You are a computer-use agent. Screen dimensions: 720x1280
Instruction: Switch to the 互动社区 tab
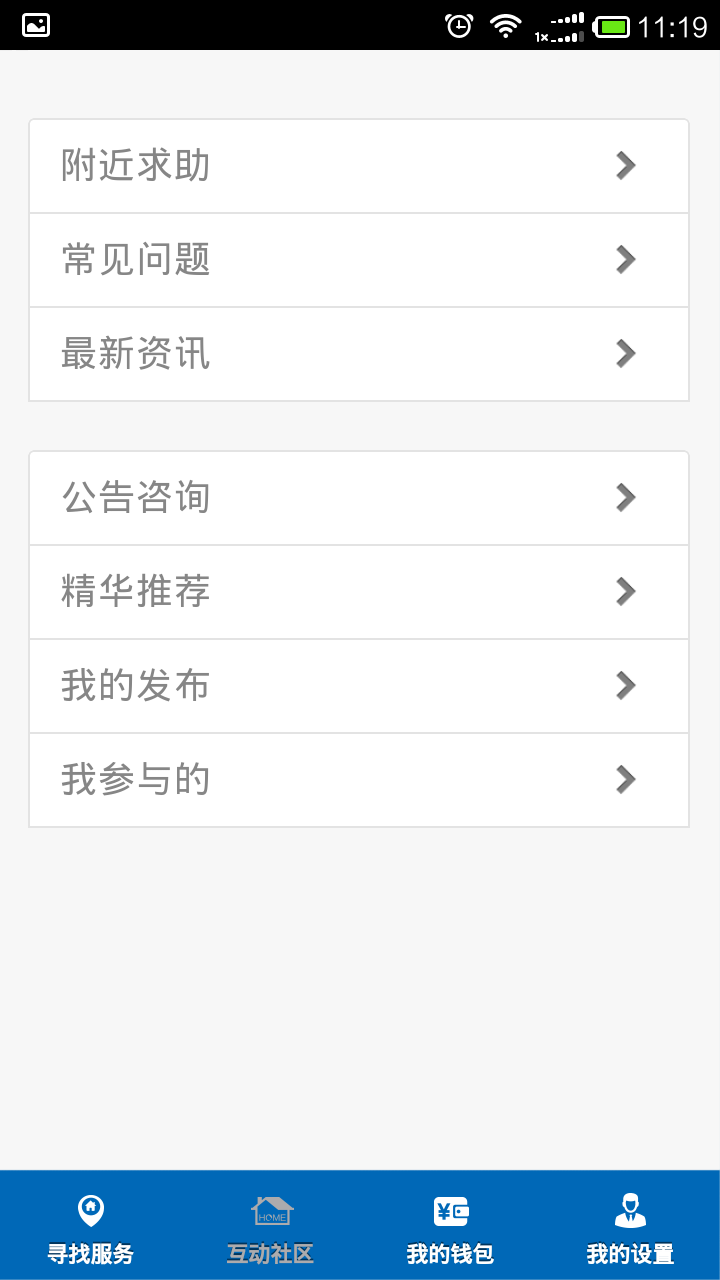point(272,1253)
